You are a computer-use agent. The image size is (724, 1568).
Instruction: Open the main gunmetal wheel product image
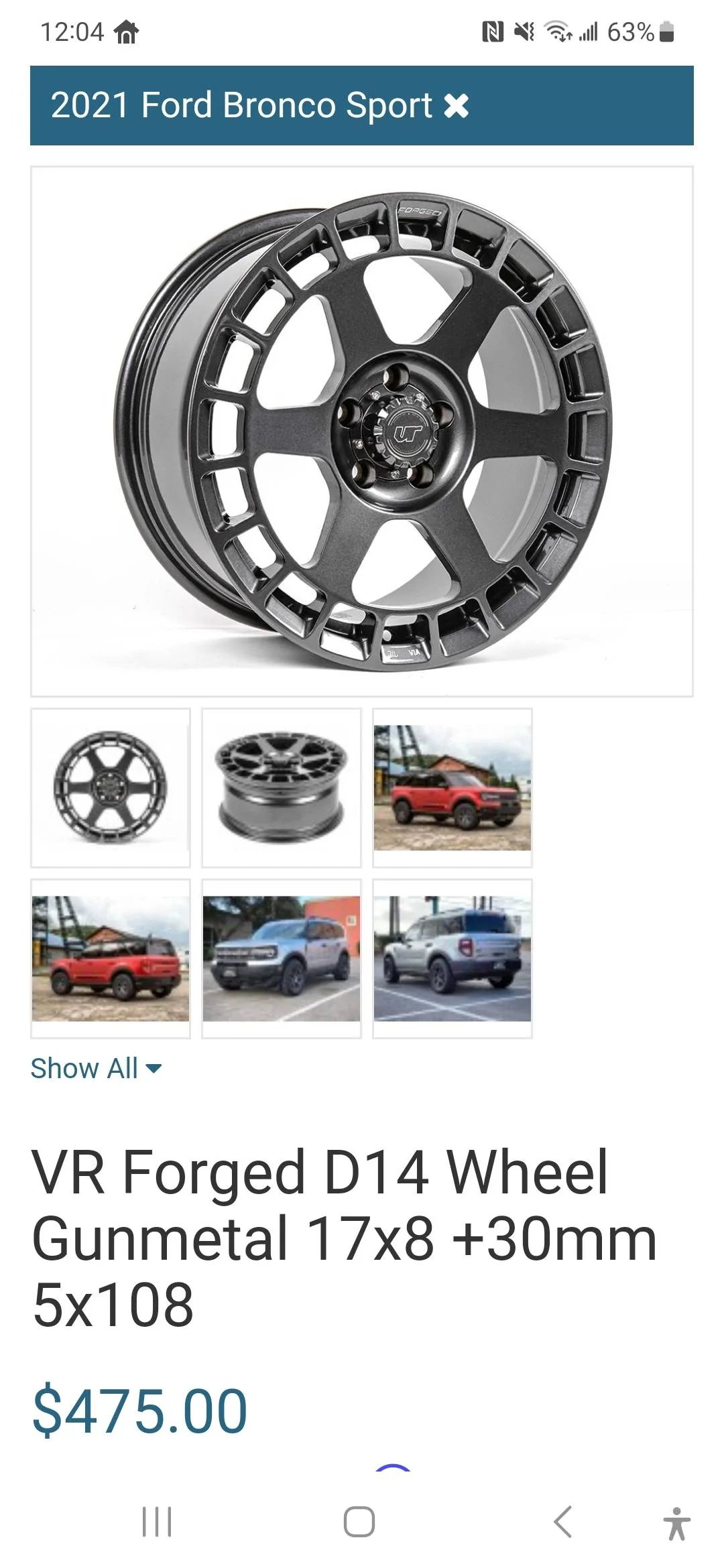(362, 432)
